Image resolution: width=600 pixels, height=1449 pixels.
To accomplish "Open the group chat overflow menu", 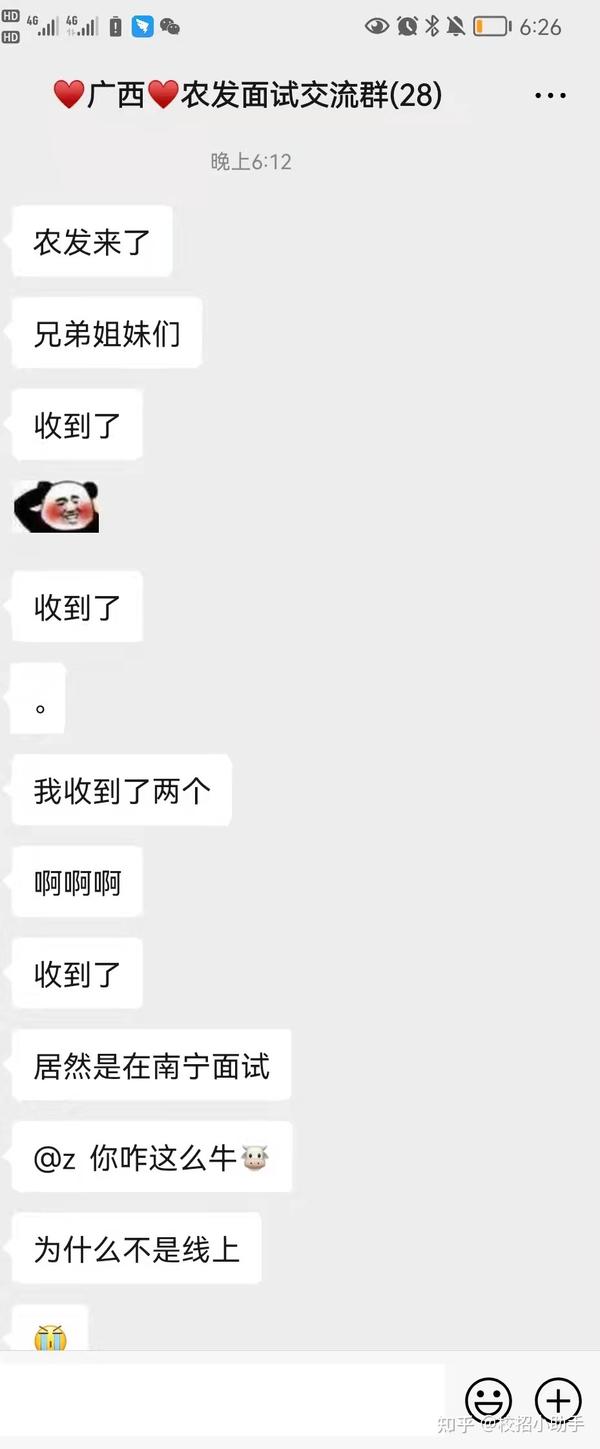I will [550, 96].
